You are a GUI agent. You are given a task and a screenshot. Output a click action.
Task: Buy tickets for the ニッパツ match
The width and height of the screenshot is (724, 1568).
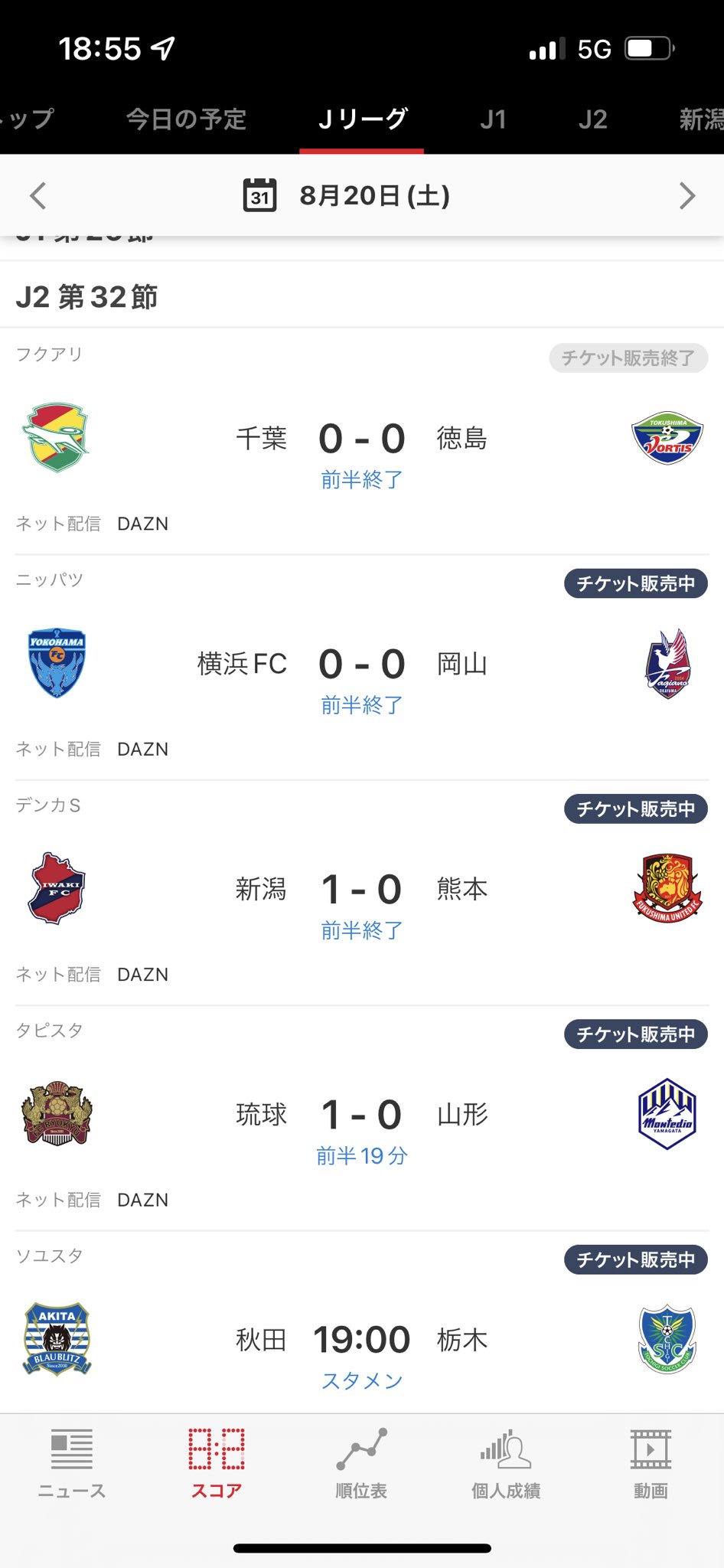coord(635,584)
